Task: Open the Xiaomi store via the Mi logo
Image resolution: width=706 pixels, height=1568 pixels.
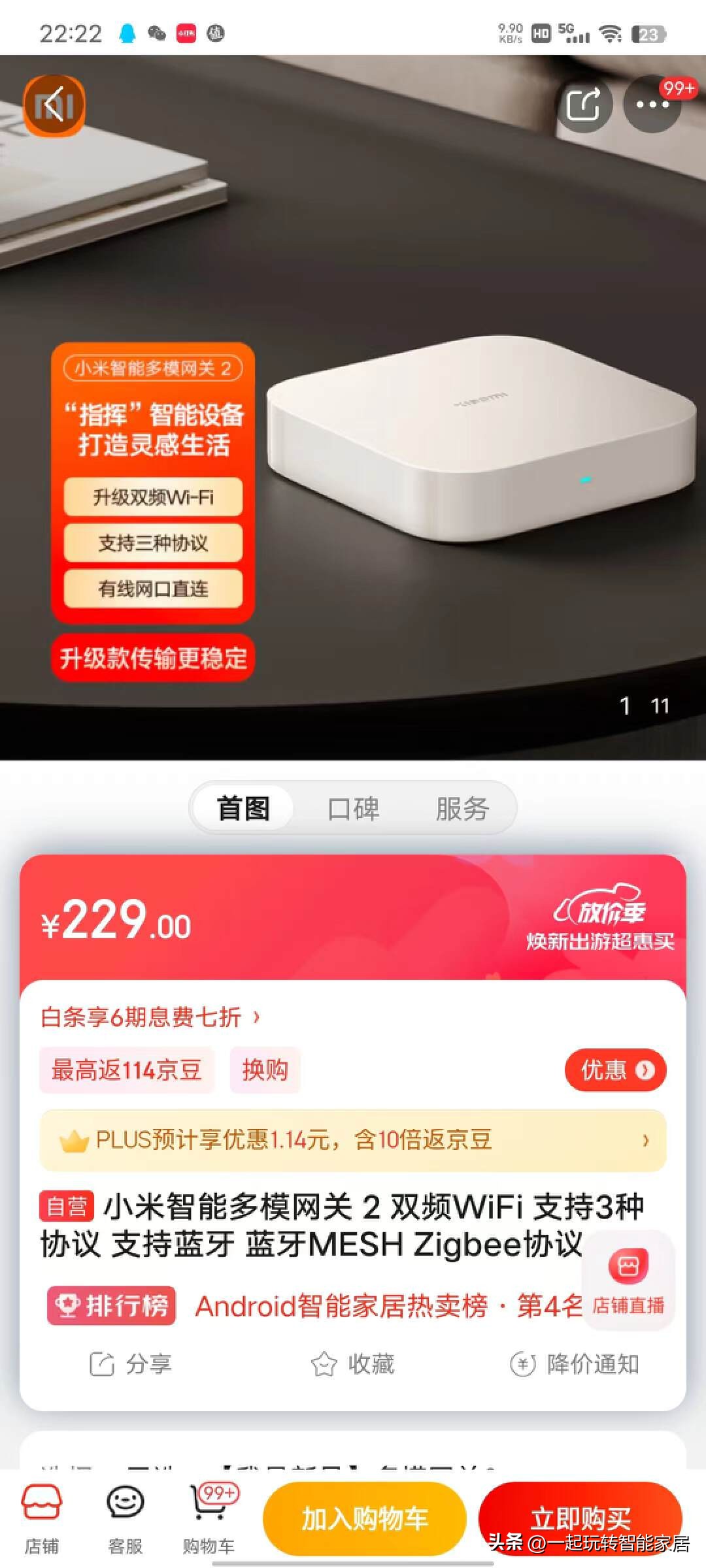Action: pyautogui.click(x=54, y=106)
